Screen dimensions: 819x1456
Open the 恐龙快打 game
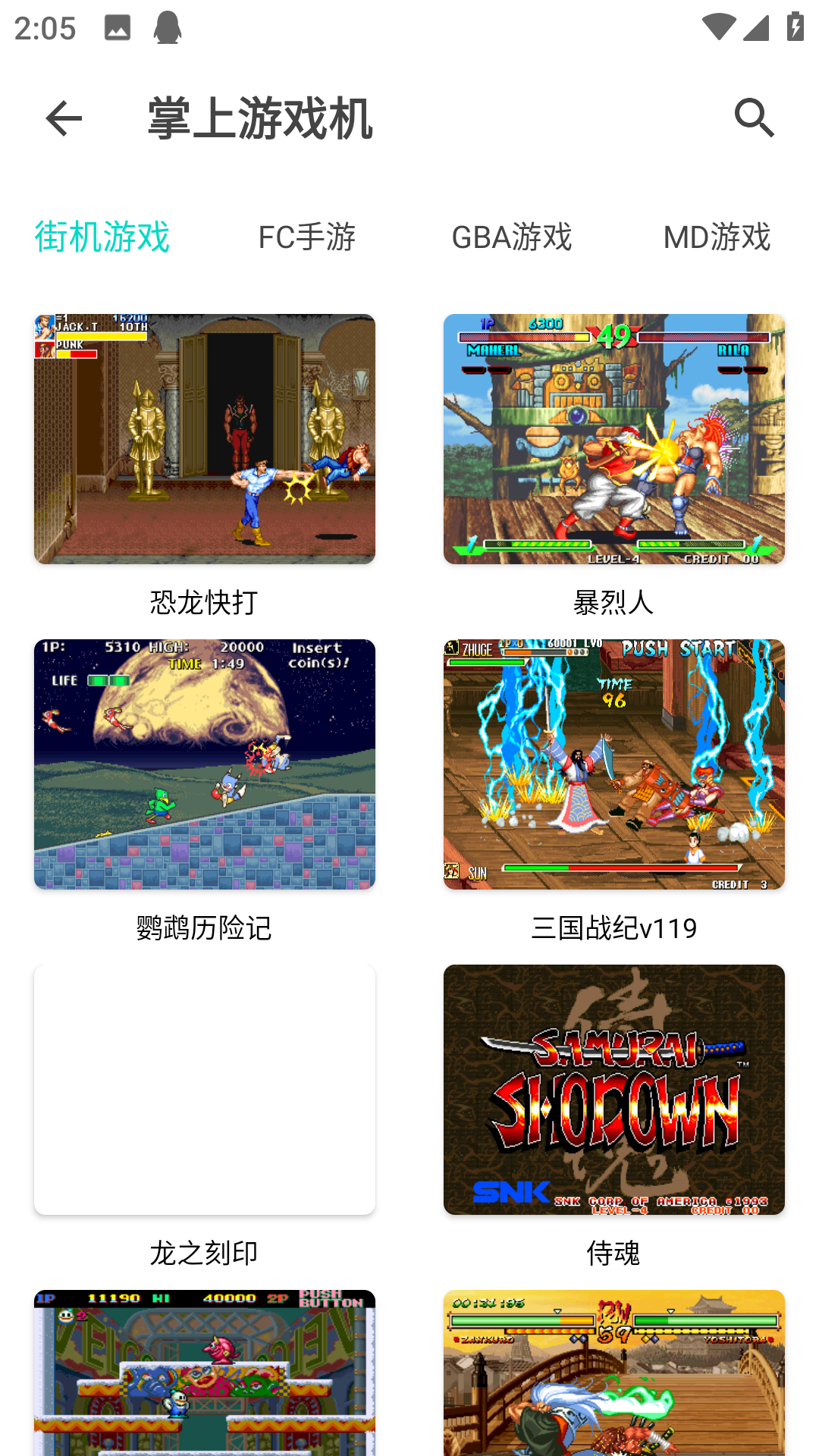205,439
